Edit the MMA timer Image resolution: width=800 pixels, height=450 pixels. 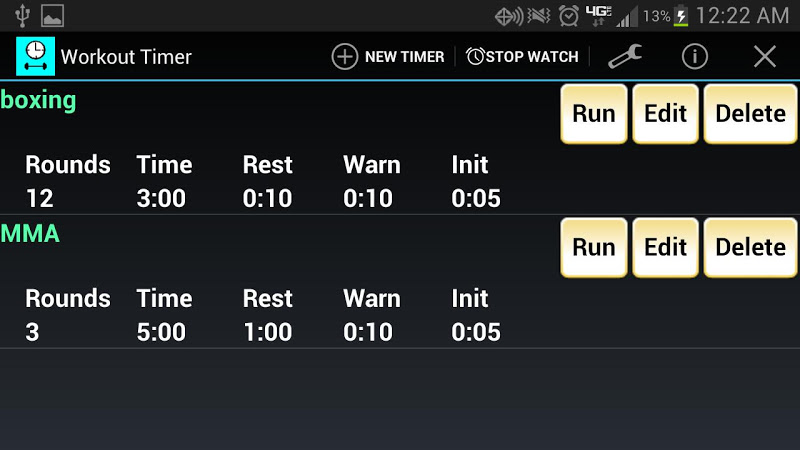665,247
